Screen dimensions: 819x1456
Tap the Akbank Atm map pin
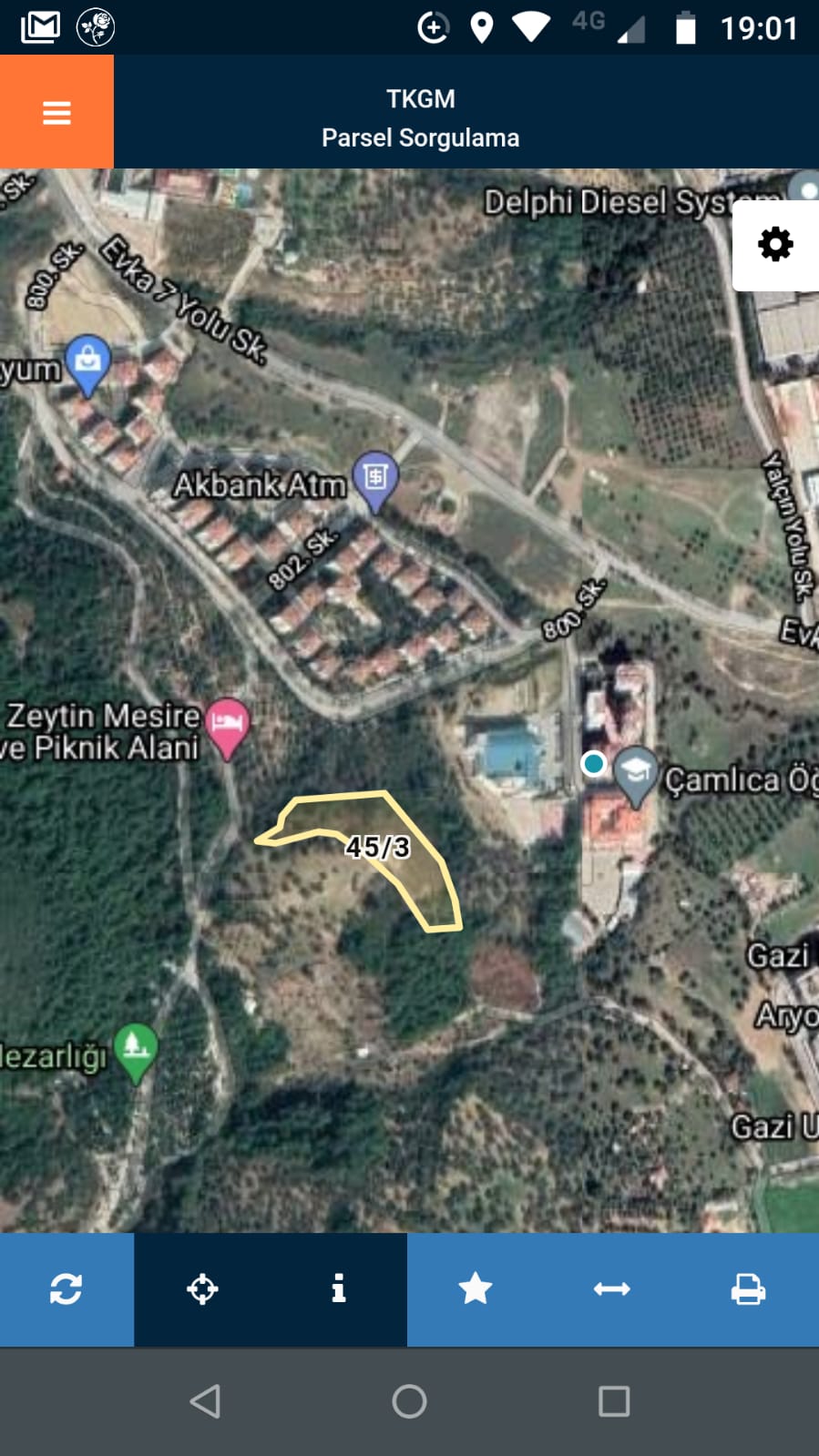point(375,480)
